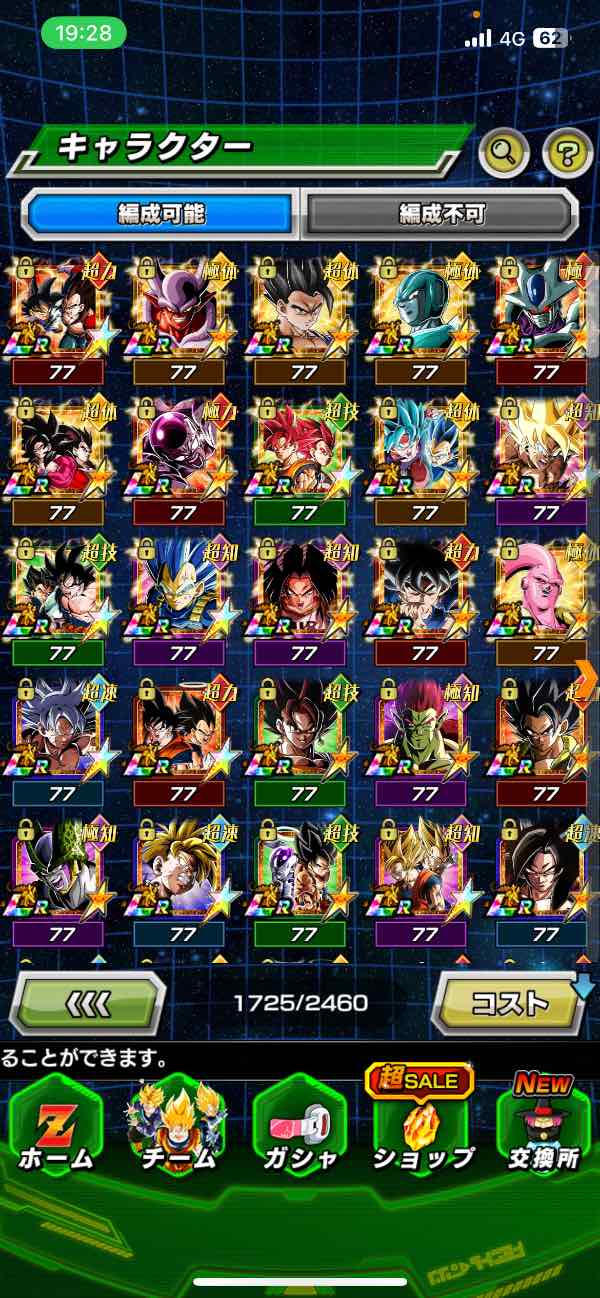
Task: Switch to the 編成可能 tab
Action: tap(161, 213)
